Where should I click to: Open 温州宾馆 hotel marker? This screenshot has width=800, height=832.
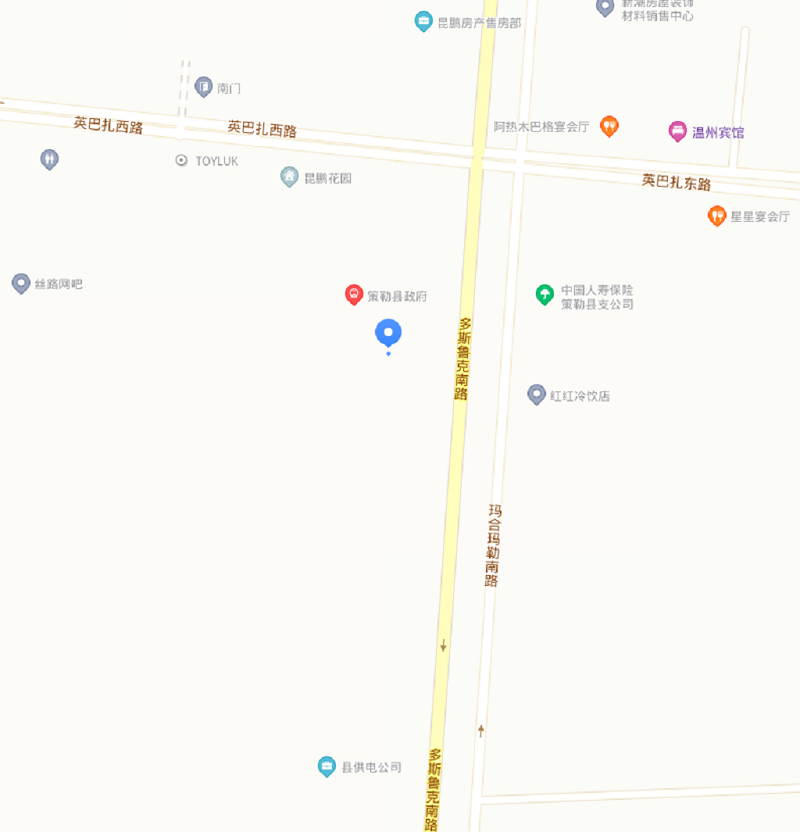677,131
